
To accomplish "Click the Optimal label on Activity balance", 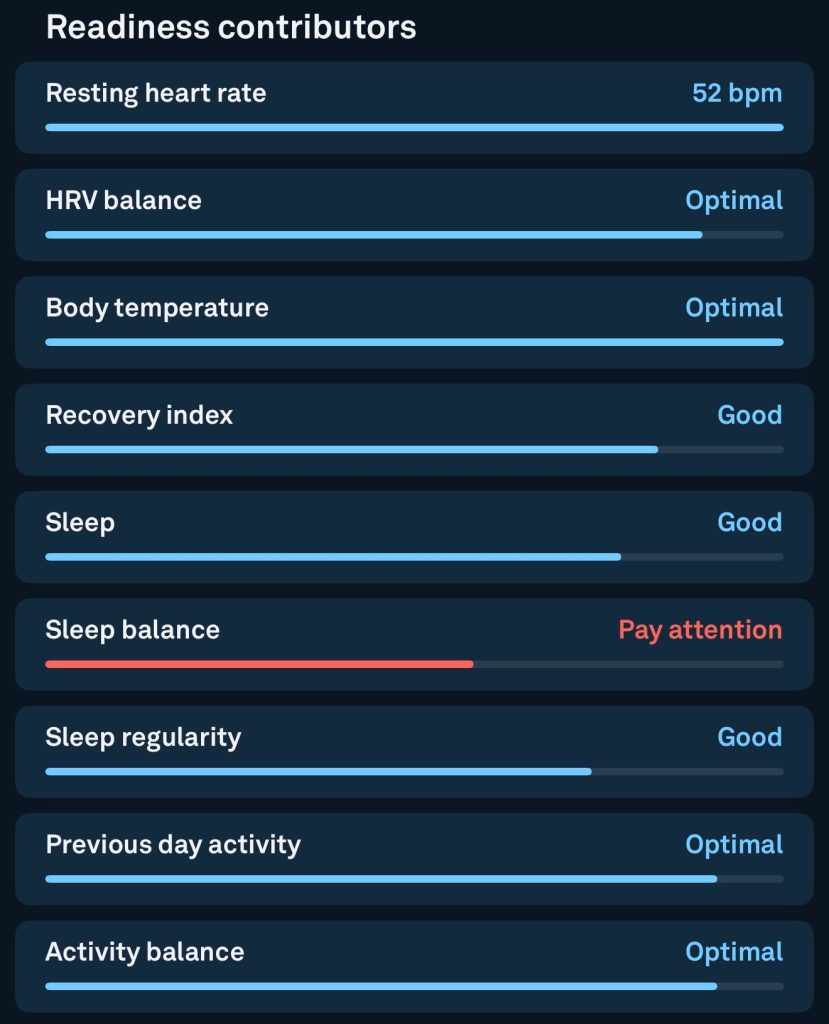I will click(x=734, y=951).
